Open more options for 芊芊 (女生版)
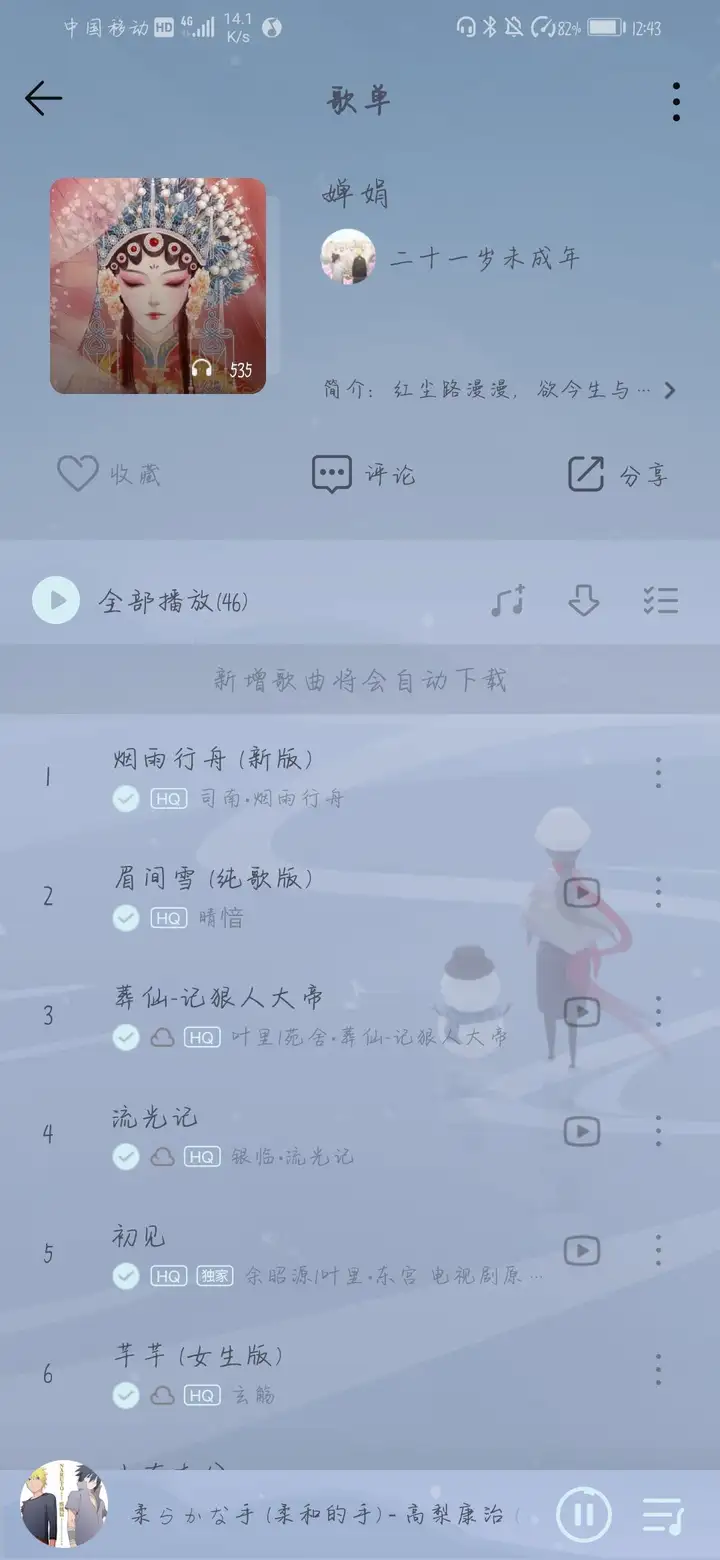Screen dimensions: 720x1560 658,1369
